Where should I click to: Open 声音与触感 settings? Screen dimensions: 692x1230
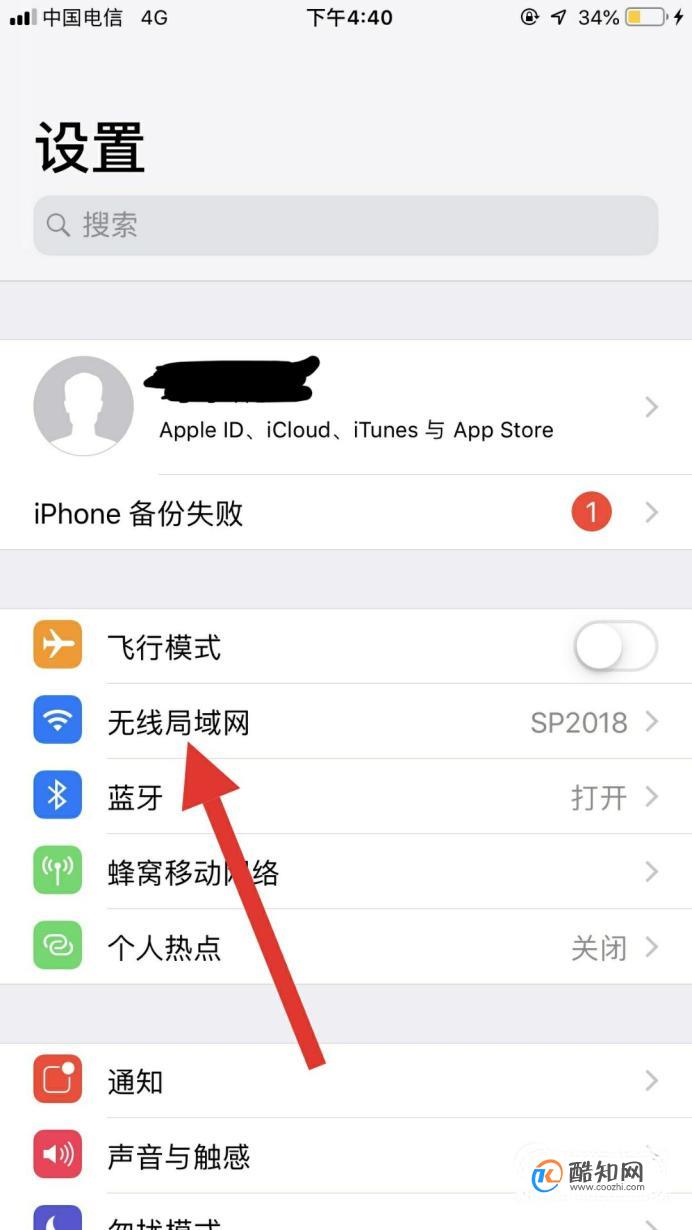(345, 1157)
